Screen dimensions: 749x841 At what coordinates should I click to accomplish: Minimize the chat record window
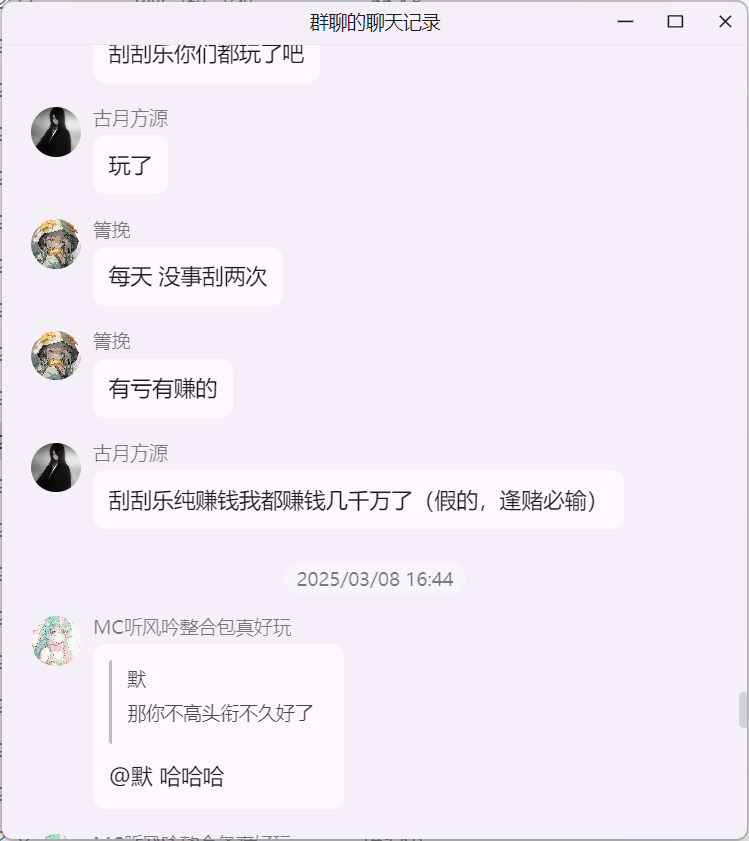click(626, 22)
